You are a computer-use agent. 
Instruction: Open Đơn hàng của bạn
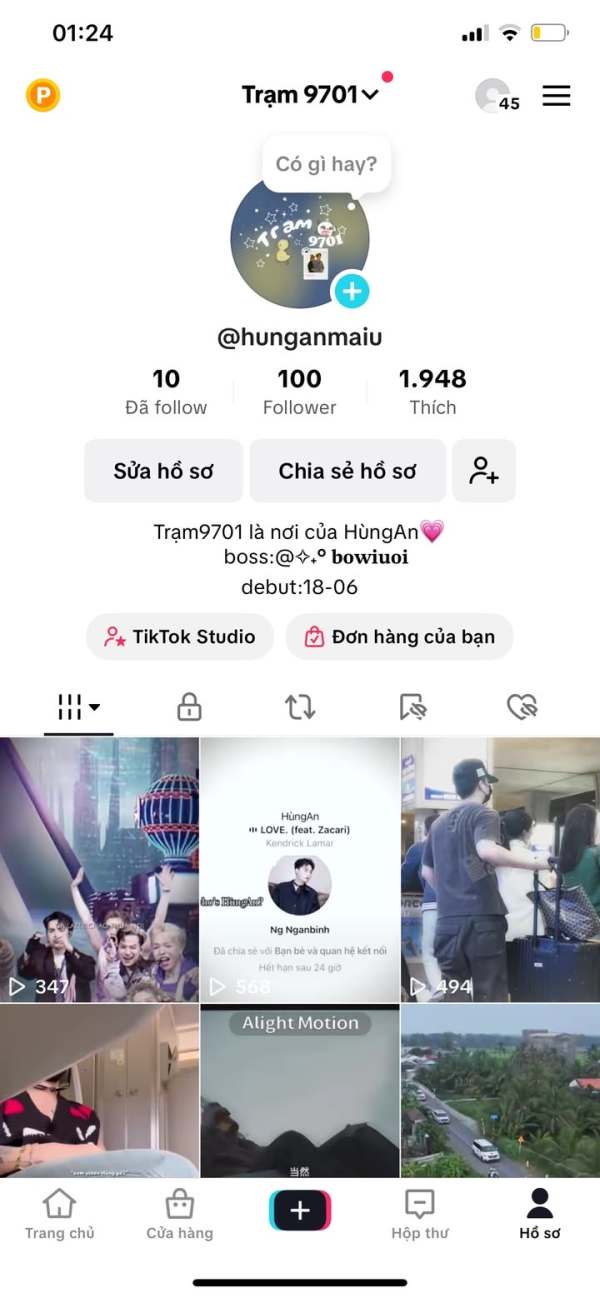coord(399,637)
